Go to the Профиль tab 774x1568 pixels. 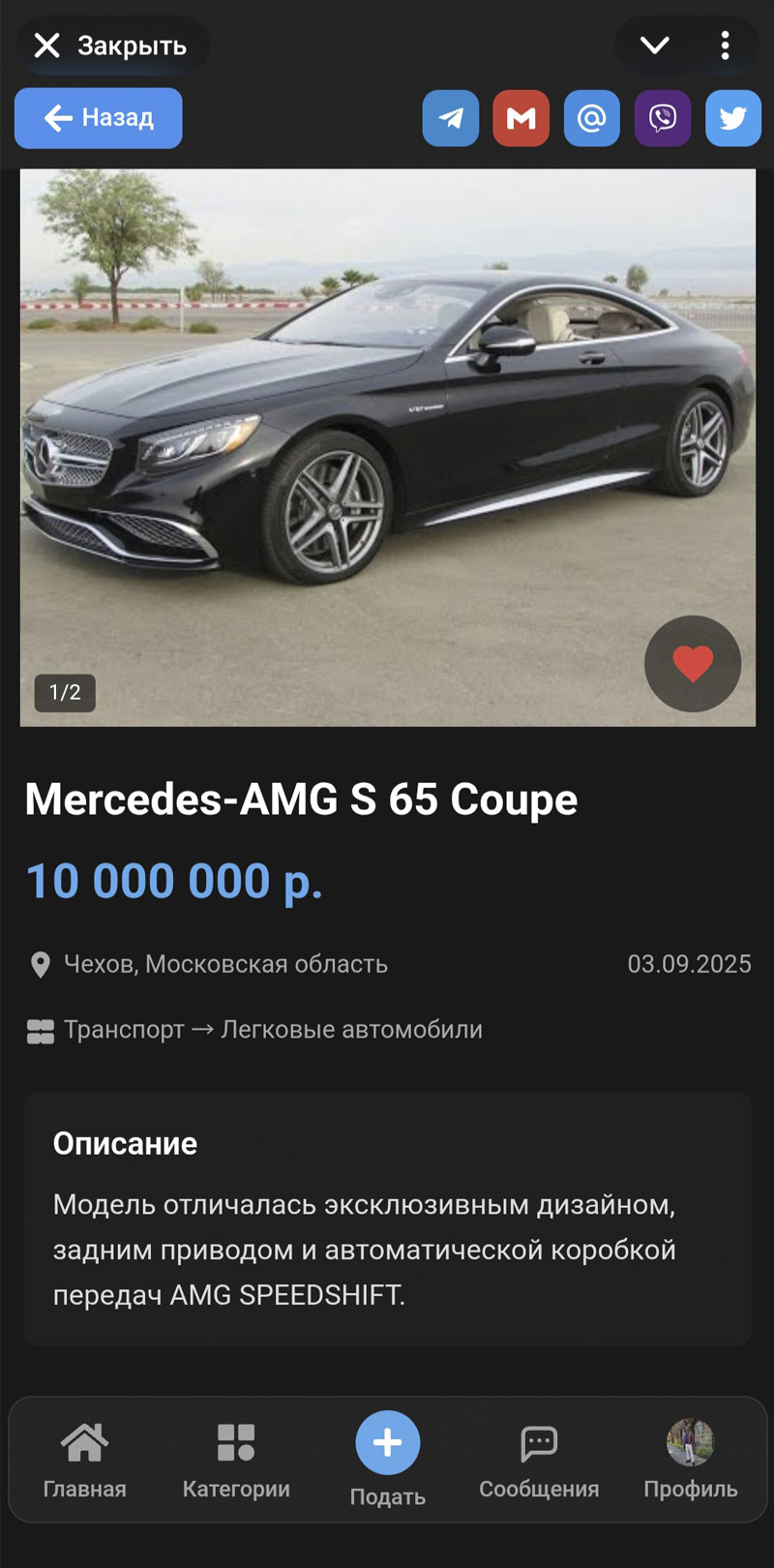point(691,1460)
